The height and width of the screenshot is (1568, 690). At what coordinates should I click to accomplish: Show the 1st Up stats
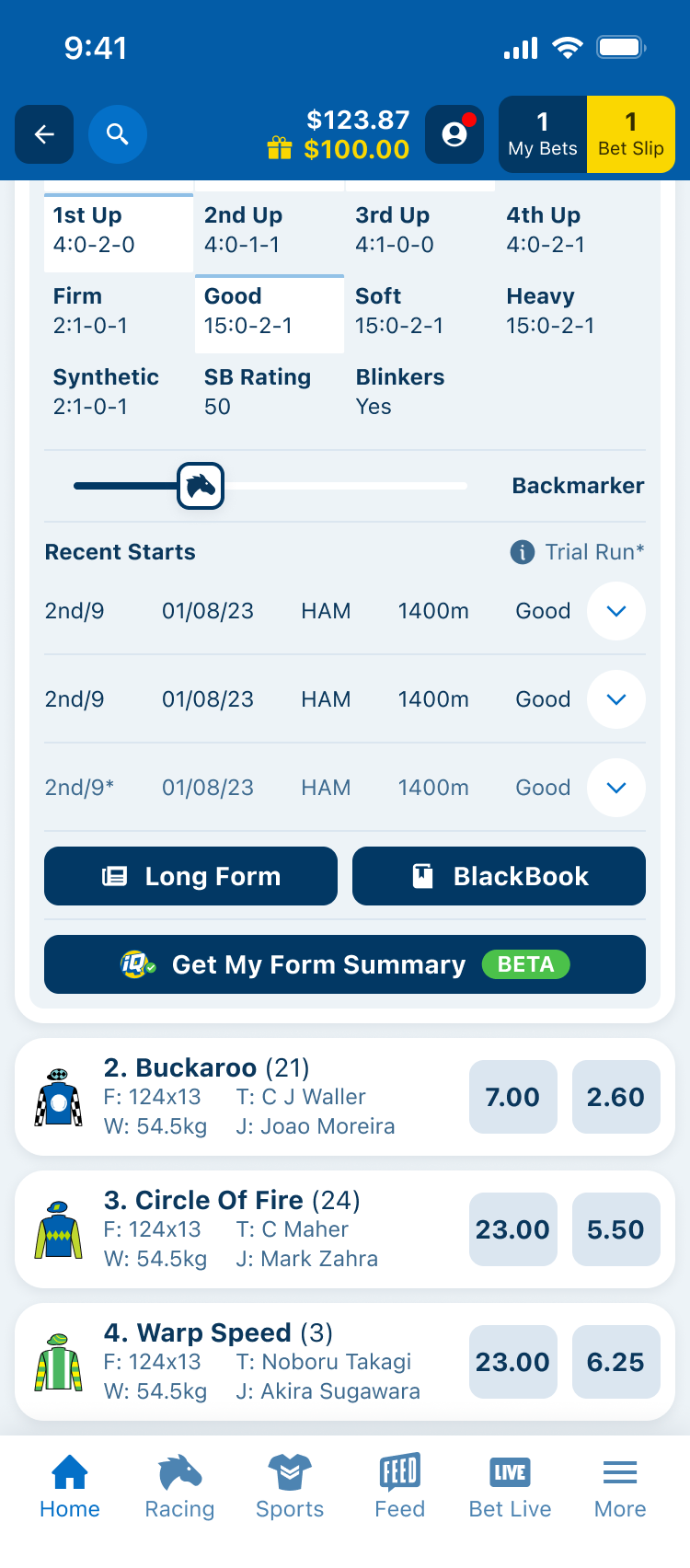click(x=119, y=230)
